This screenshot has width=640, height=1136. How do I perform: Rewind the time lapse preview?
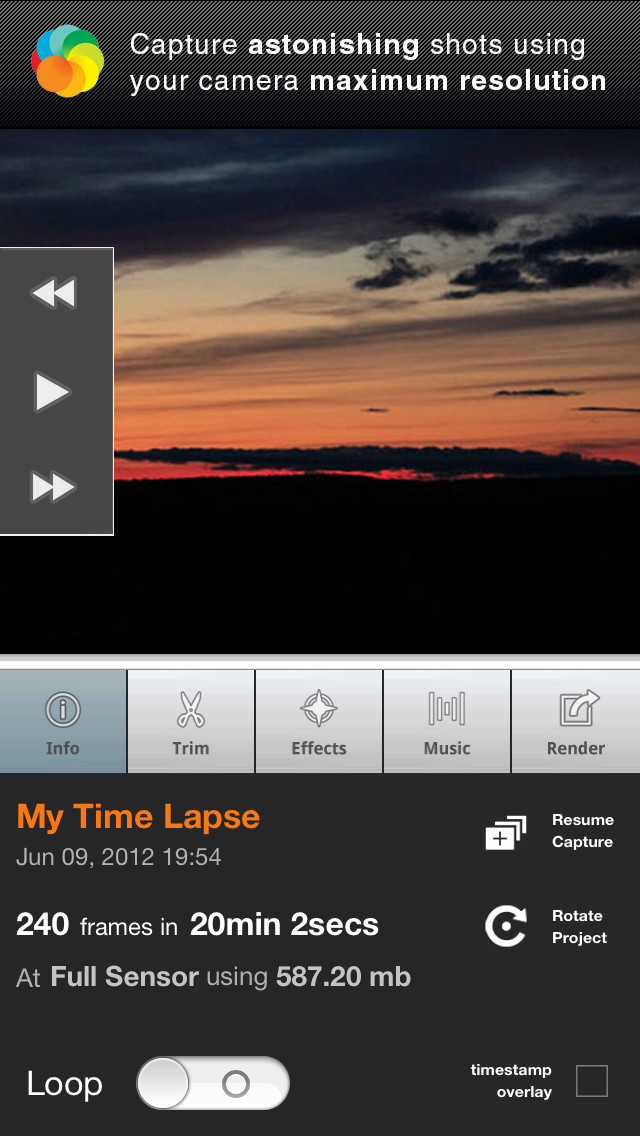54,293
